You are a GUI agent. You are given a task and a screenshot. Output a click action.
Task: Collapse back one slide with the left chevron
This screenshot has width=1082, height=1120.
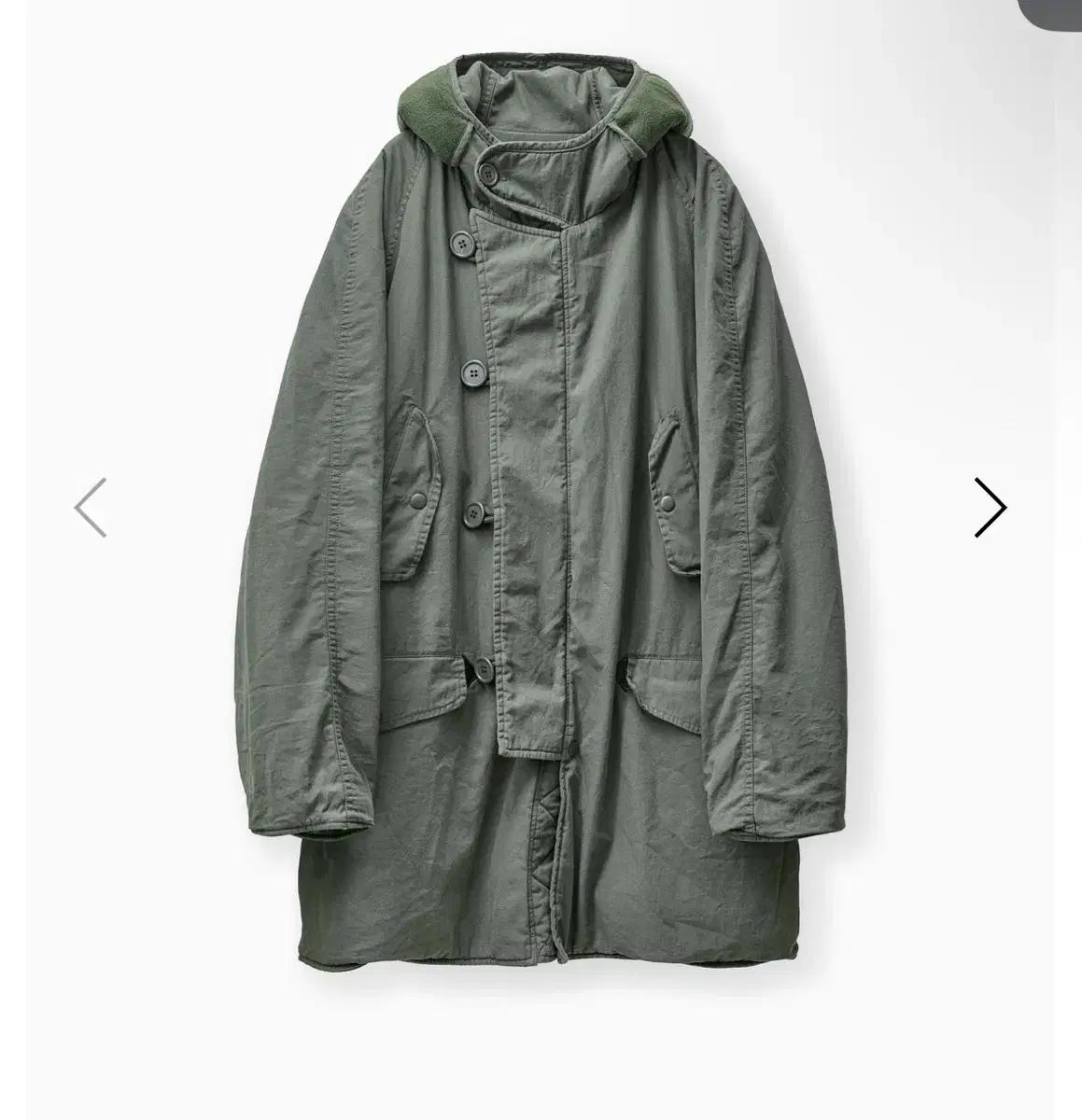click(90, 508)
